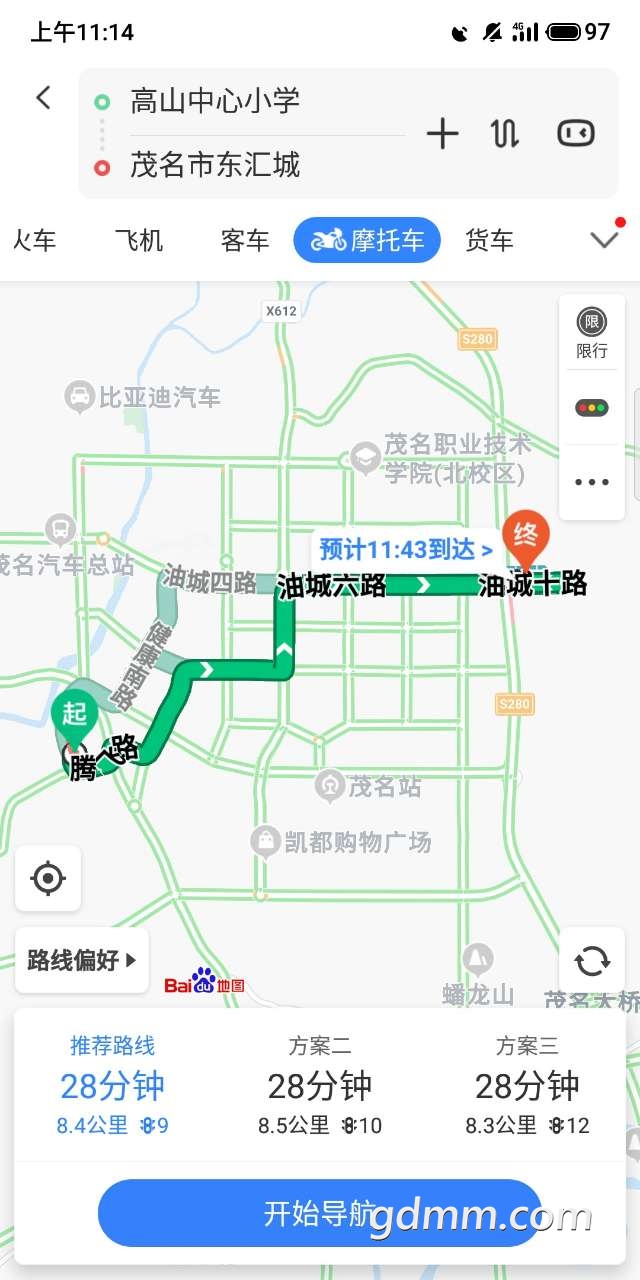Choose 方案二 route option
640x1280 pixels.
(x=320, y=1085)
